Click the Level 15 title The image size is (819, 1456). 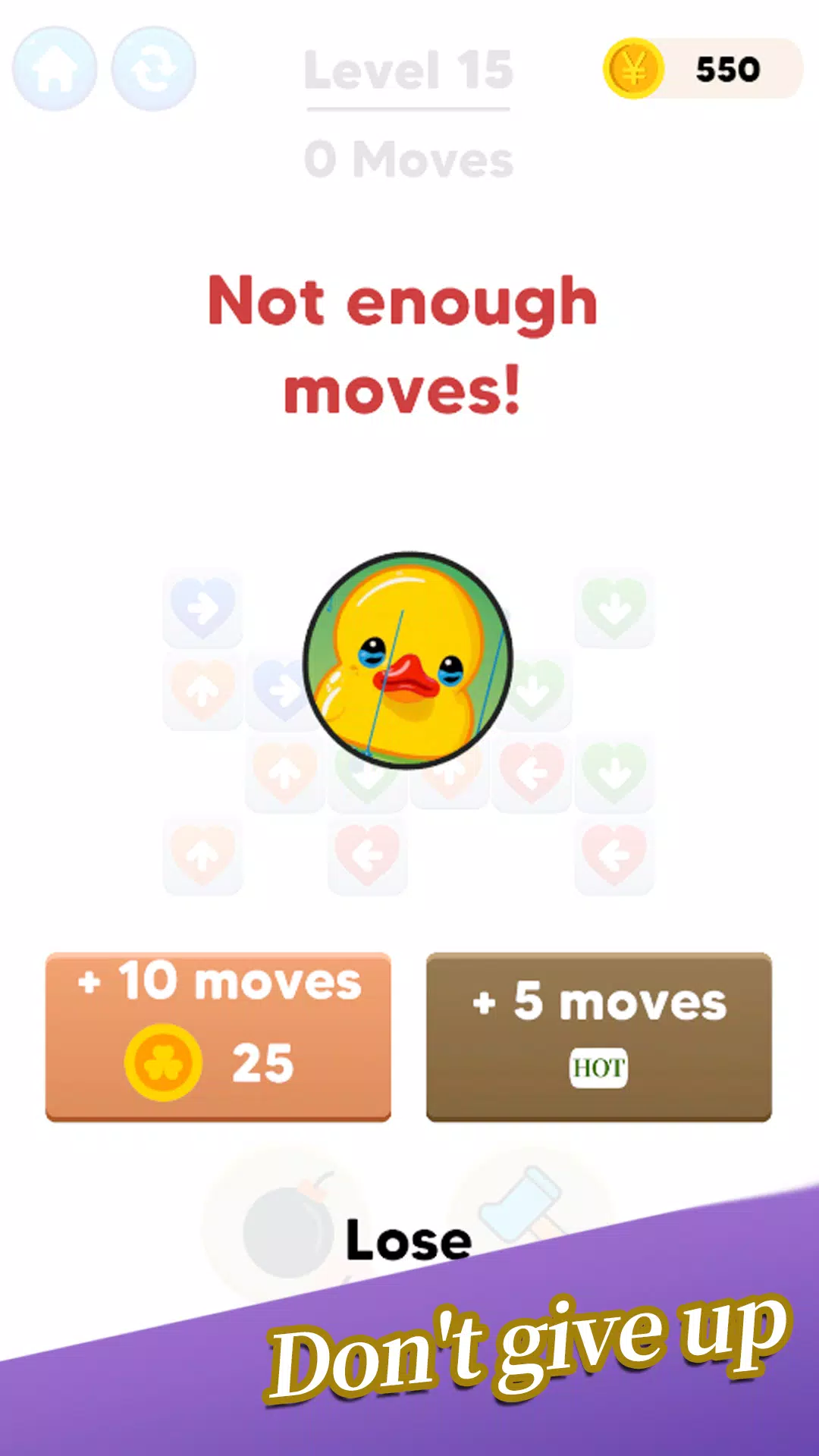[x=408, y=72]
